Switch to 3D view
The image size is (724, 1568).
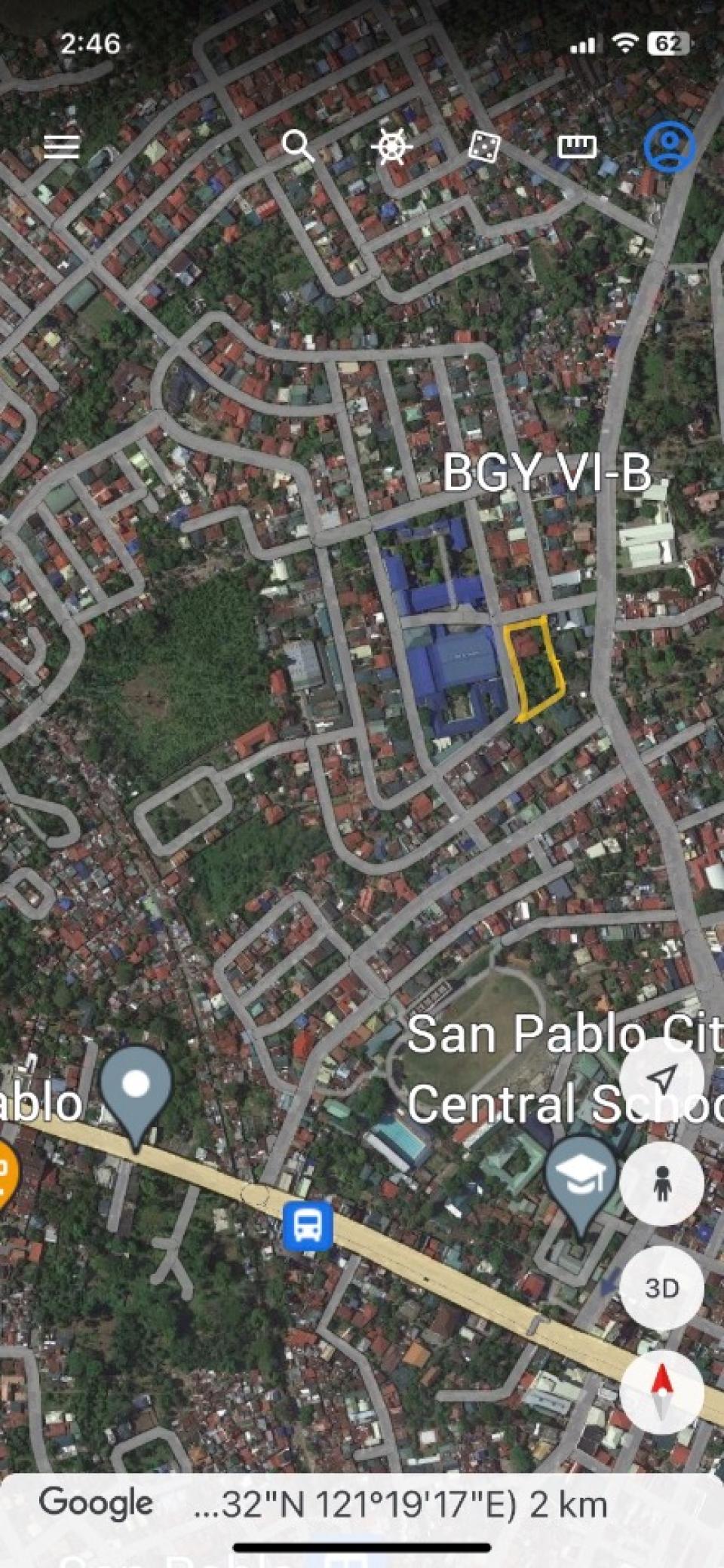click(661, 1288)
